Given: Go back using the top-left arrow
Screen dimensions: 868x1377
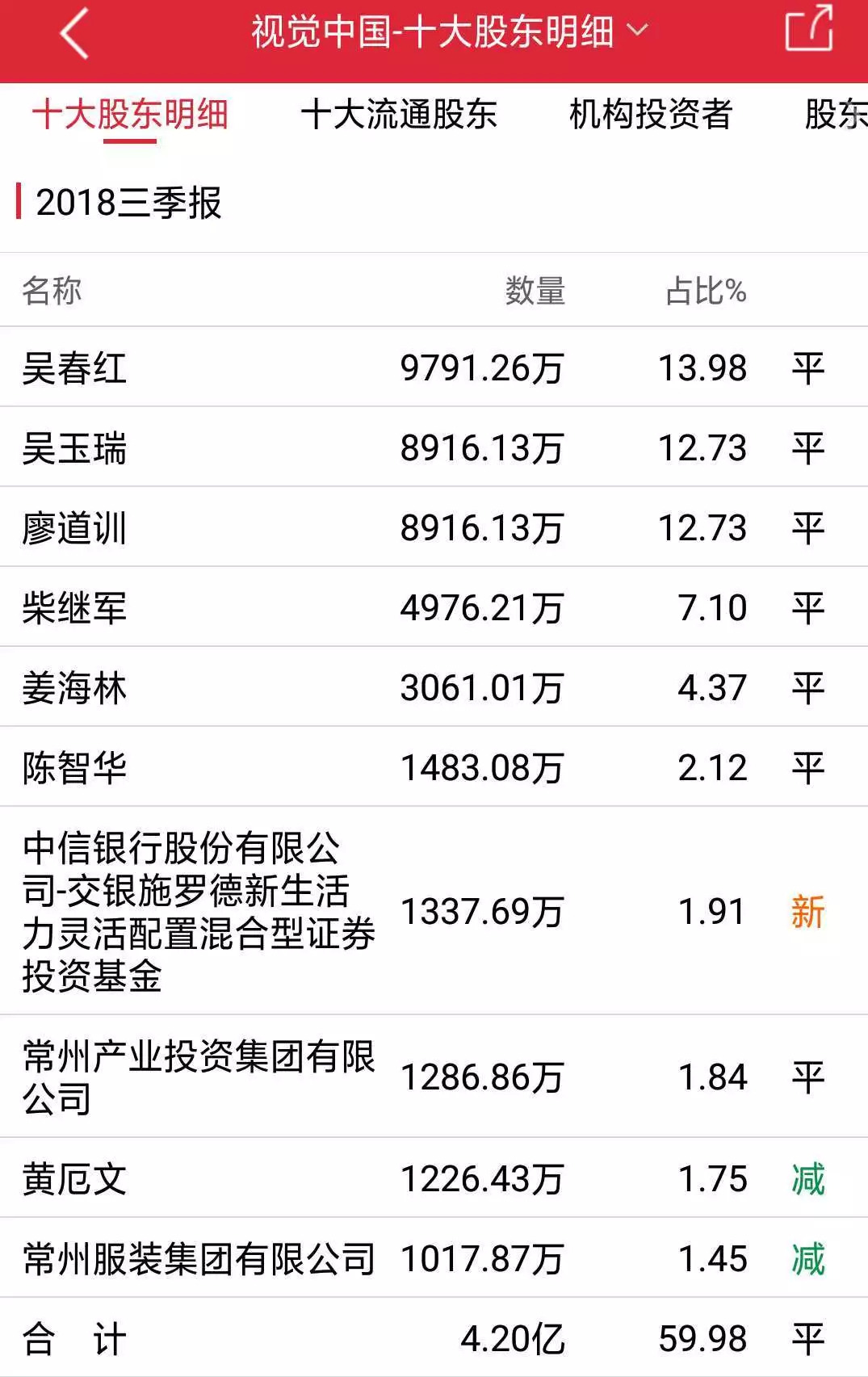Looking at the screenshot, I should 74,34.
